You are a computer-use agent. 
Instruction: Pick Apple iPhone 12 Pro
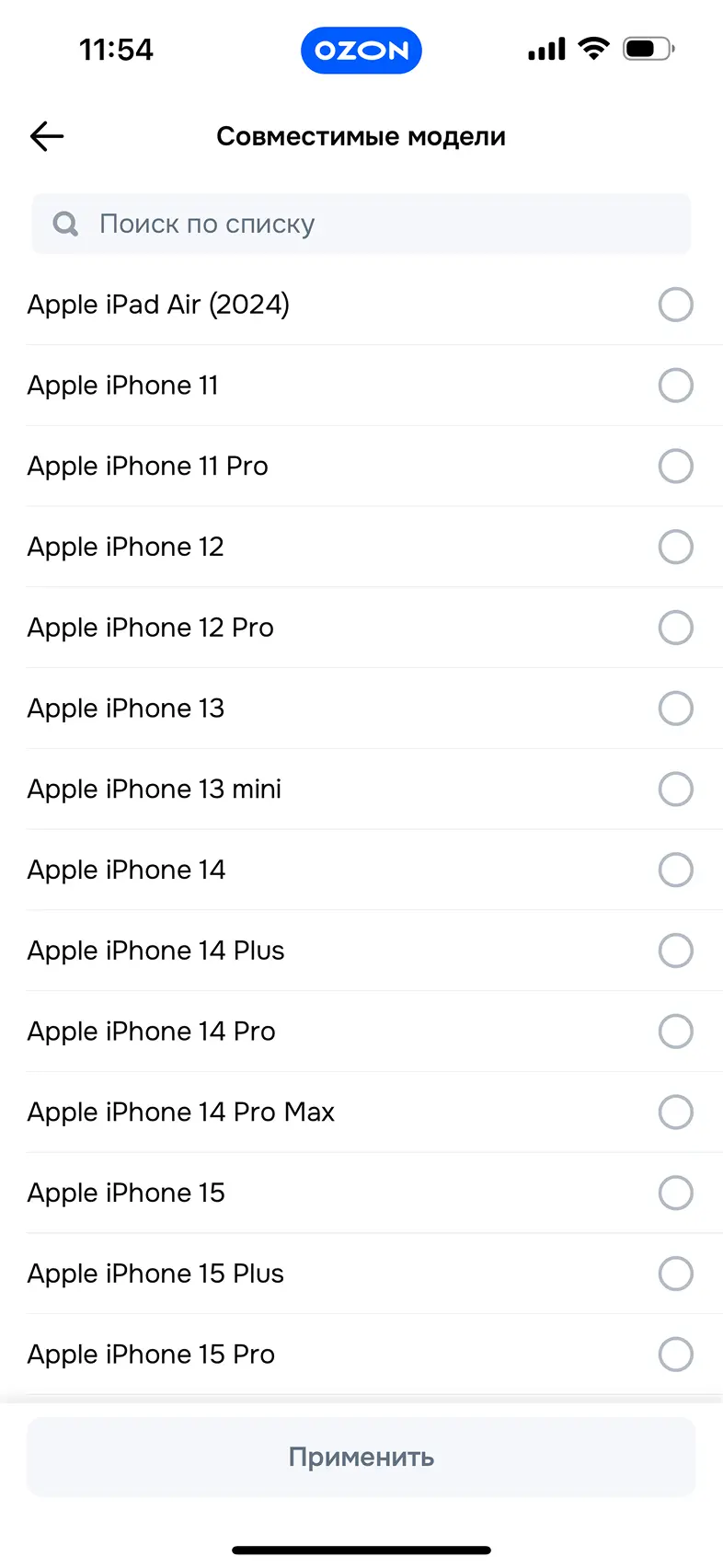point(361,628)
